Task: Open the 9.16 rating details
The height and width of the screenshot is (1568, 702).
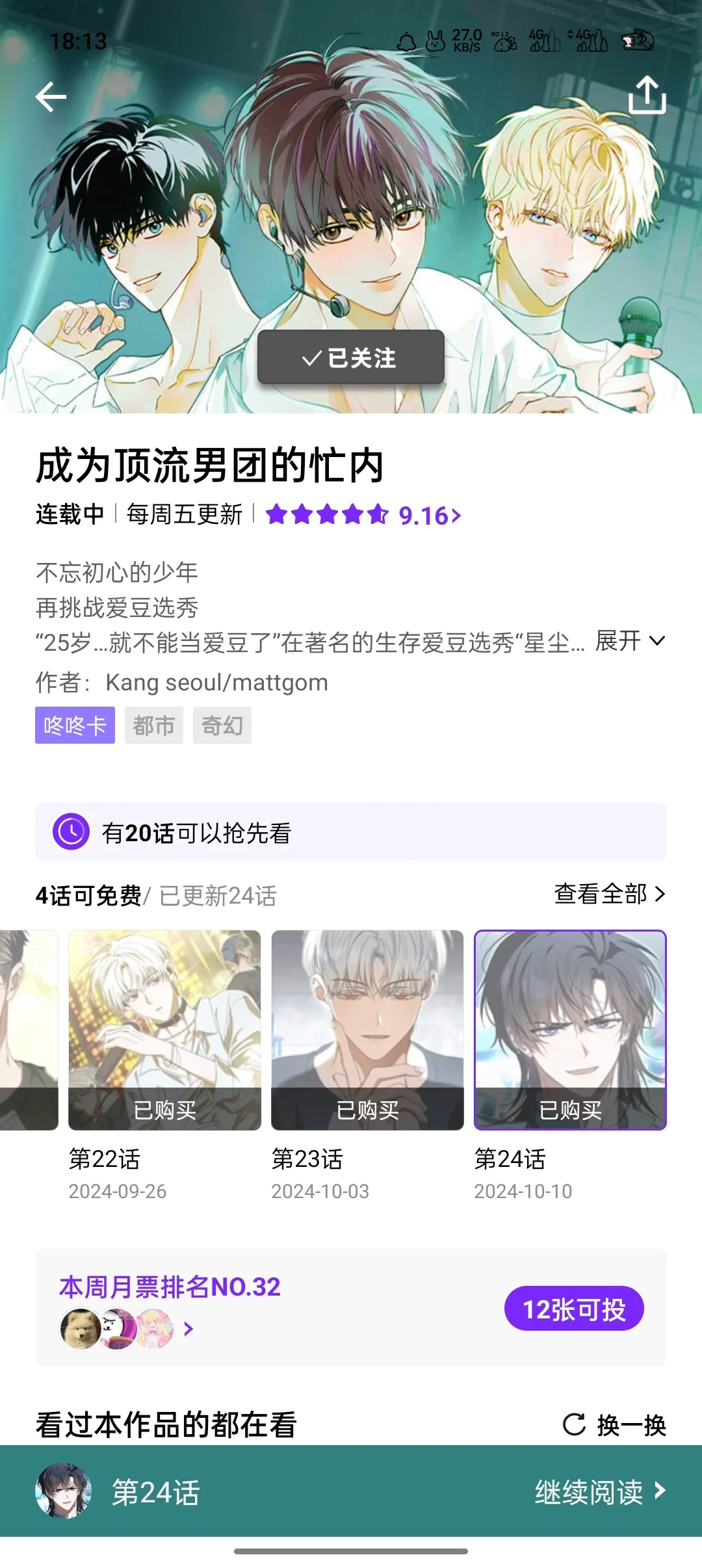Action: pos(430,516)
